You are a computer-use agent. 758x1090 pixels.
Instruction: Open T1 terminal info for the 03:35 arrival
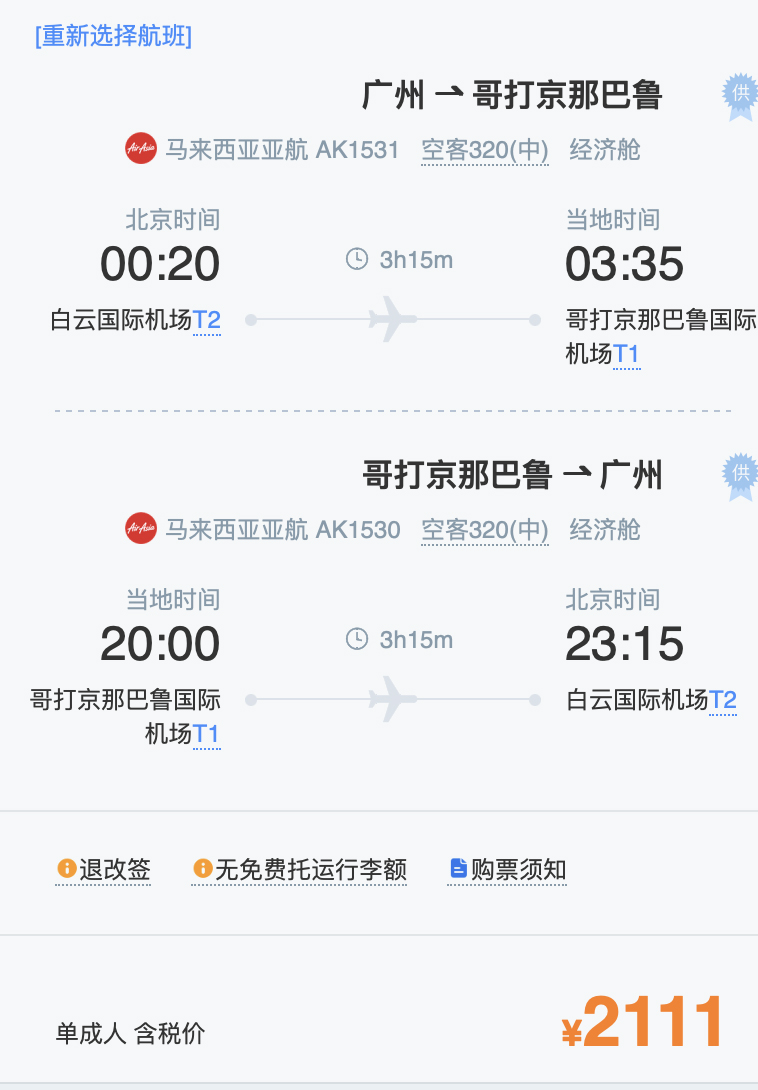coord(627,354)
